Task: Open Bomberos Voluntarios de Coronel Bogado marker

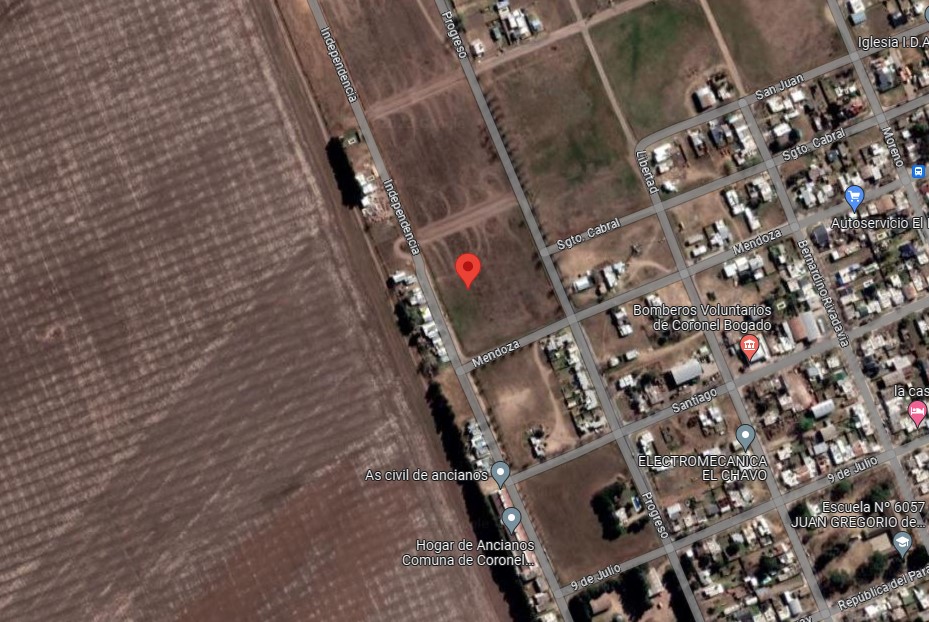Action: [749, 347]
